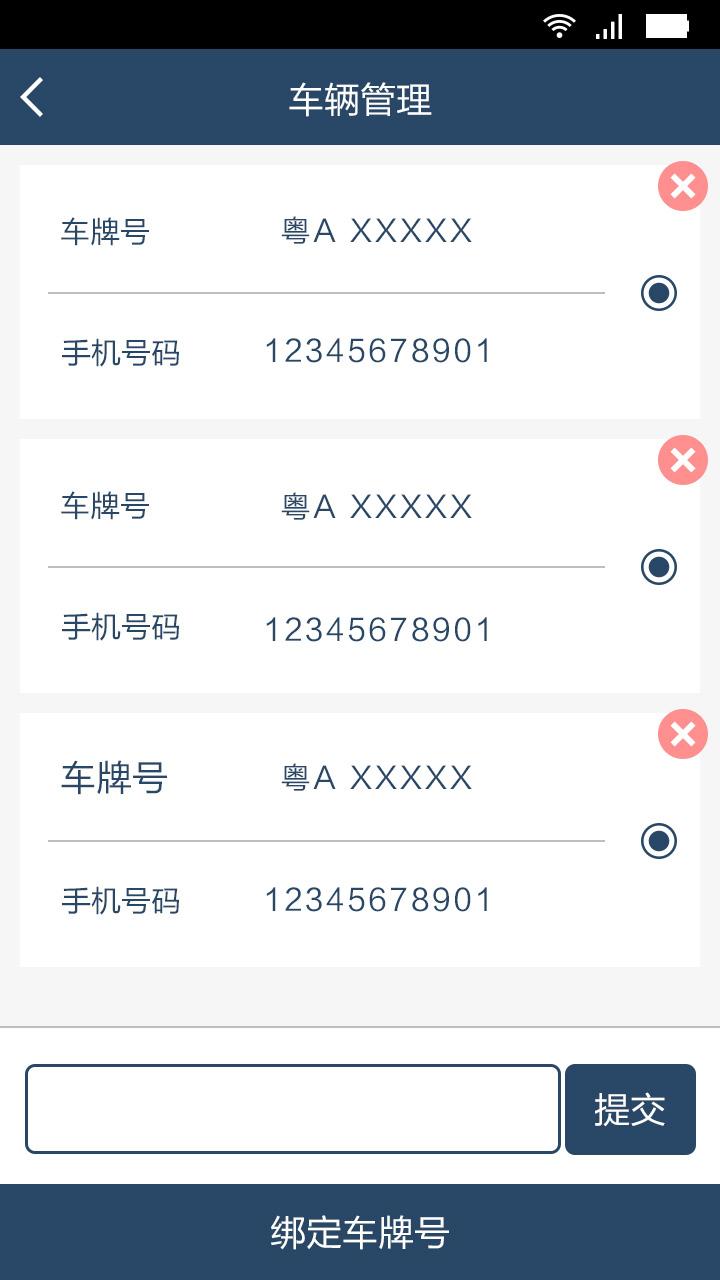Select the third vehicle's radio button

(659, 841)
